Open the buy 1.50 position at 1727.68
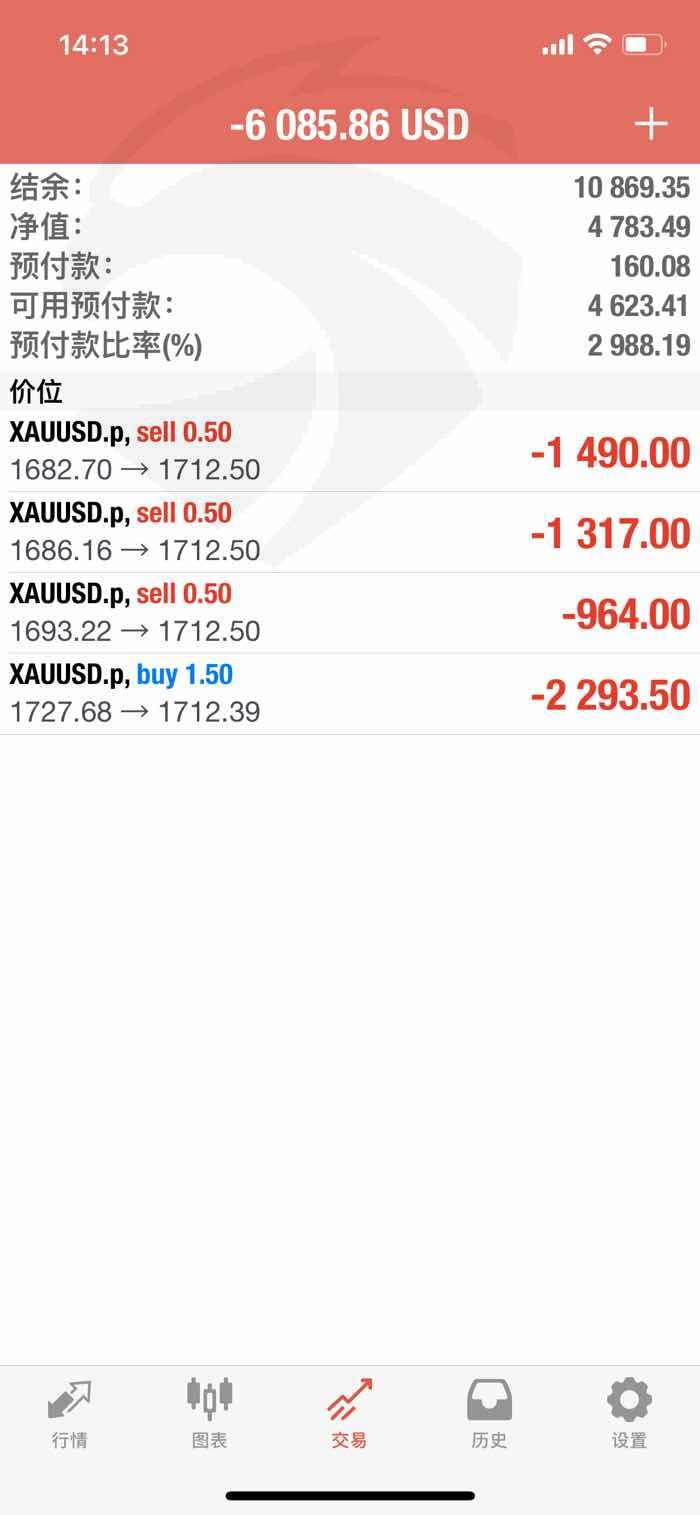The width and height of the screenshot is (700, 1515). 350,694
